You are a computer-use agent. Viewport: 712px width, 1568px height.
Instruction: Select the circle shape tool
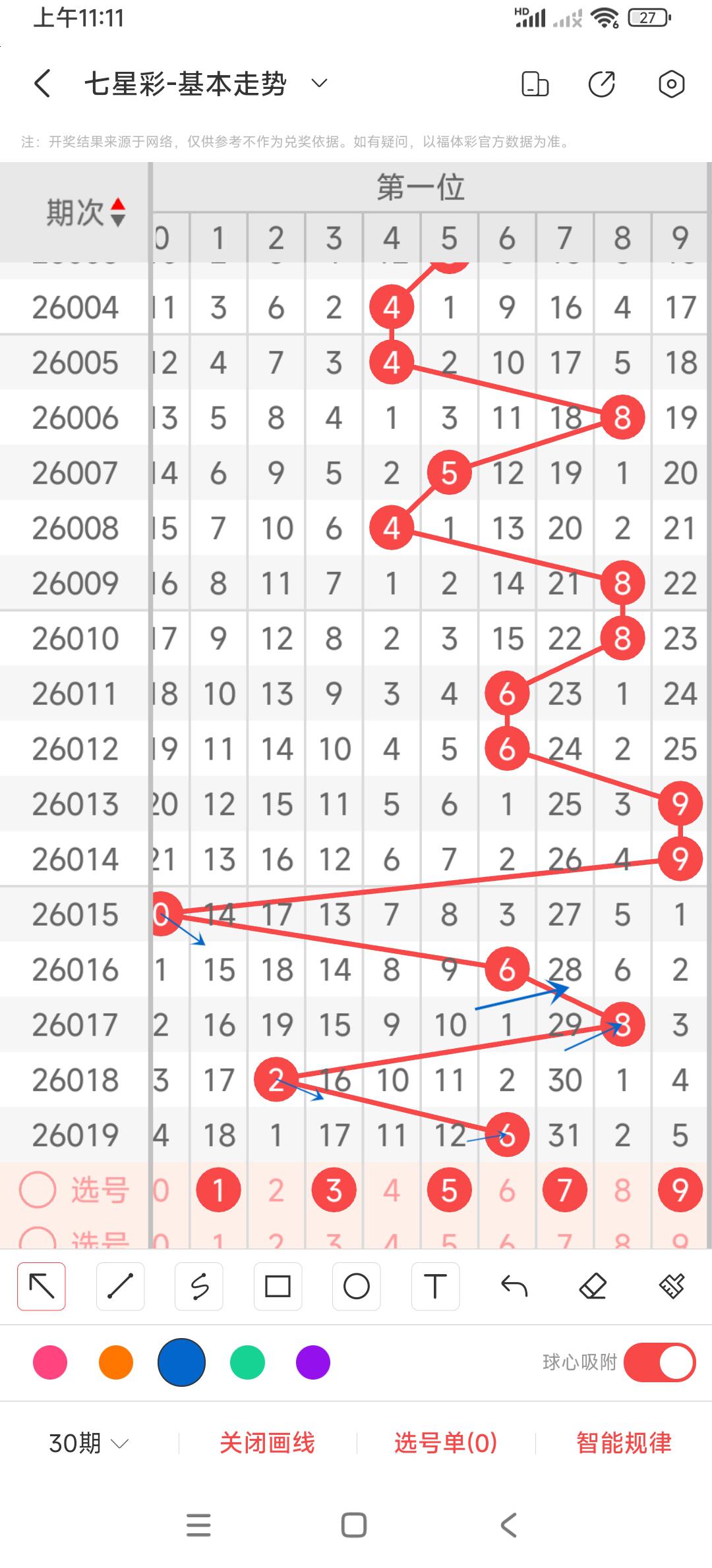[357, 1286]
